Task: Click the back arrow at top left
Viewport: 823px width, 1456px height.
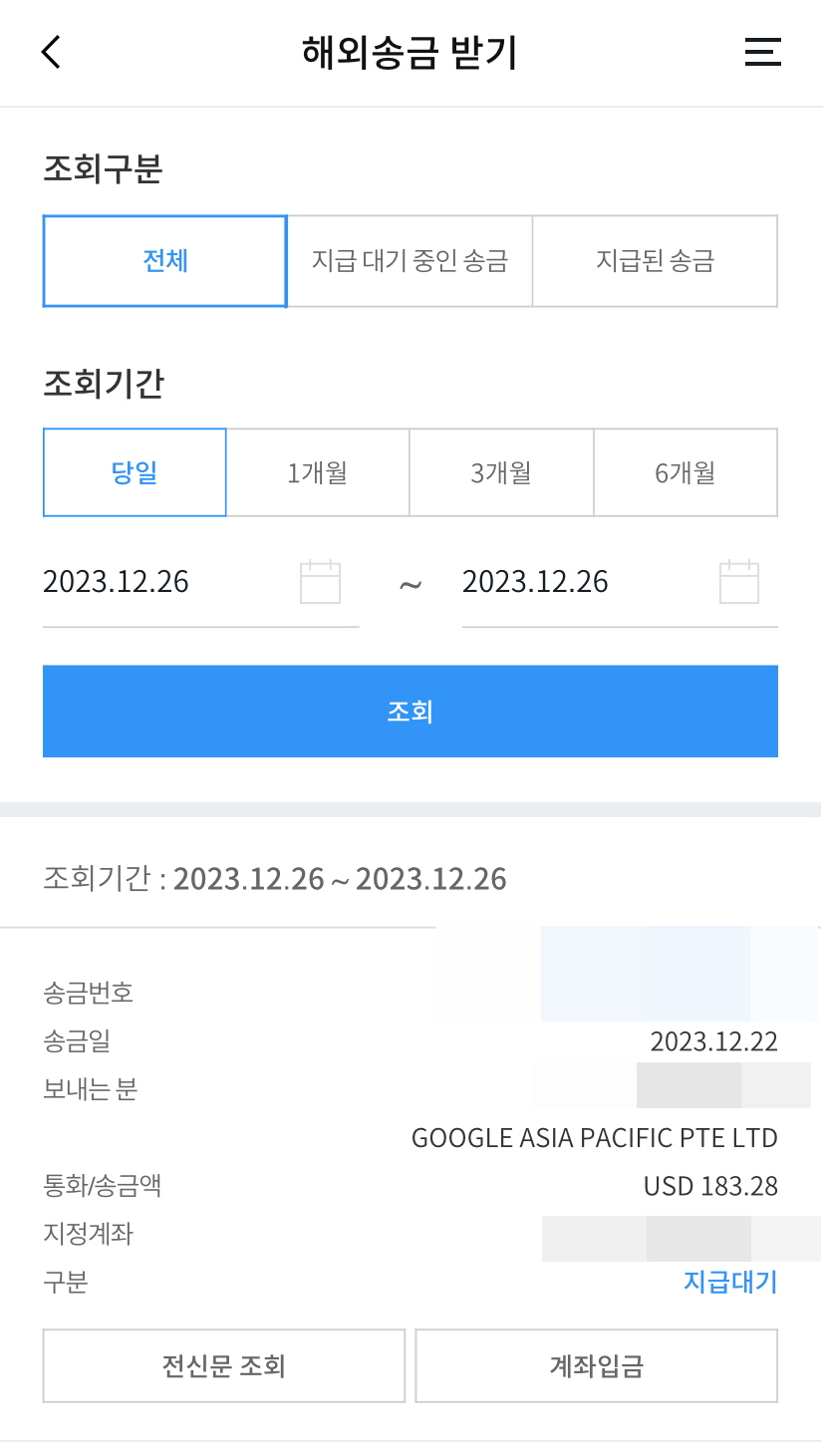Action: [x=50, y=52]
